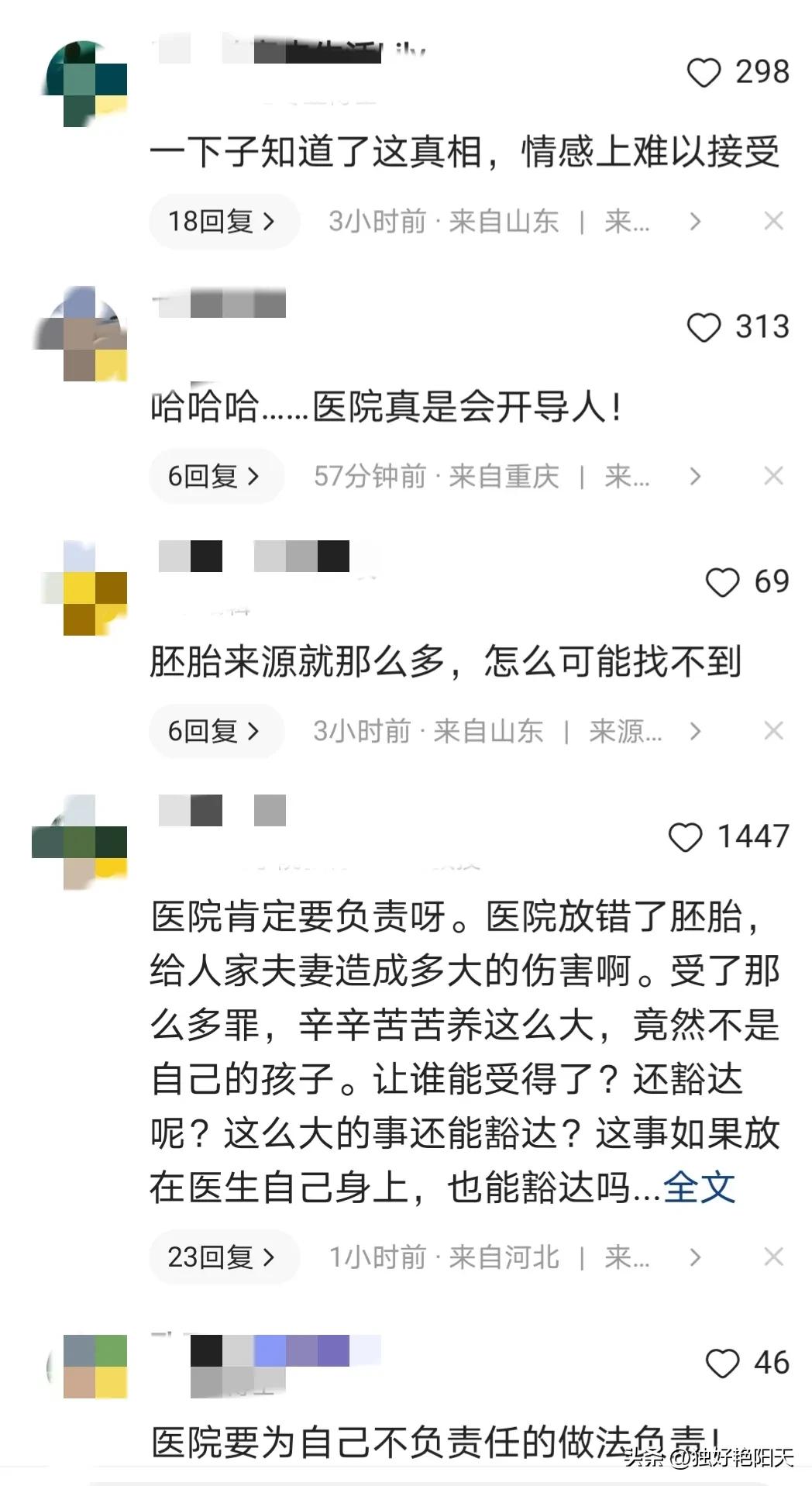Viewport: 812px width, 1486px height.
Task: Dismiss the 胚胎来源 comment with X
Action: pyautogui.click(x=773, y=731)
